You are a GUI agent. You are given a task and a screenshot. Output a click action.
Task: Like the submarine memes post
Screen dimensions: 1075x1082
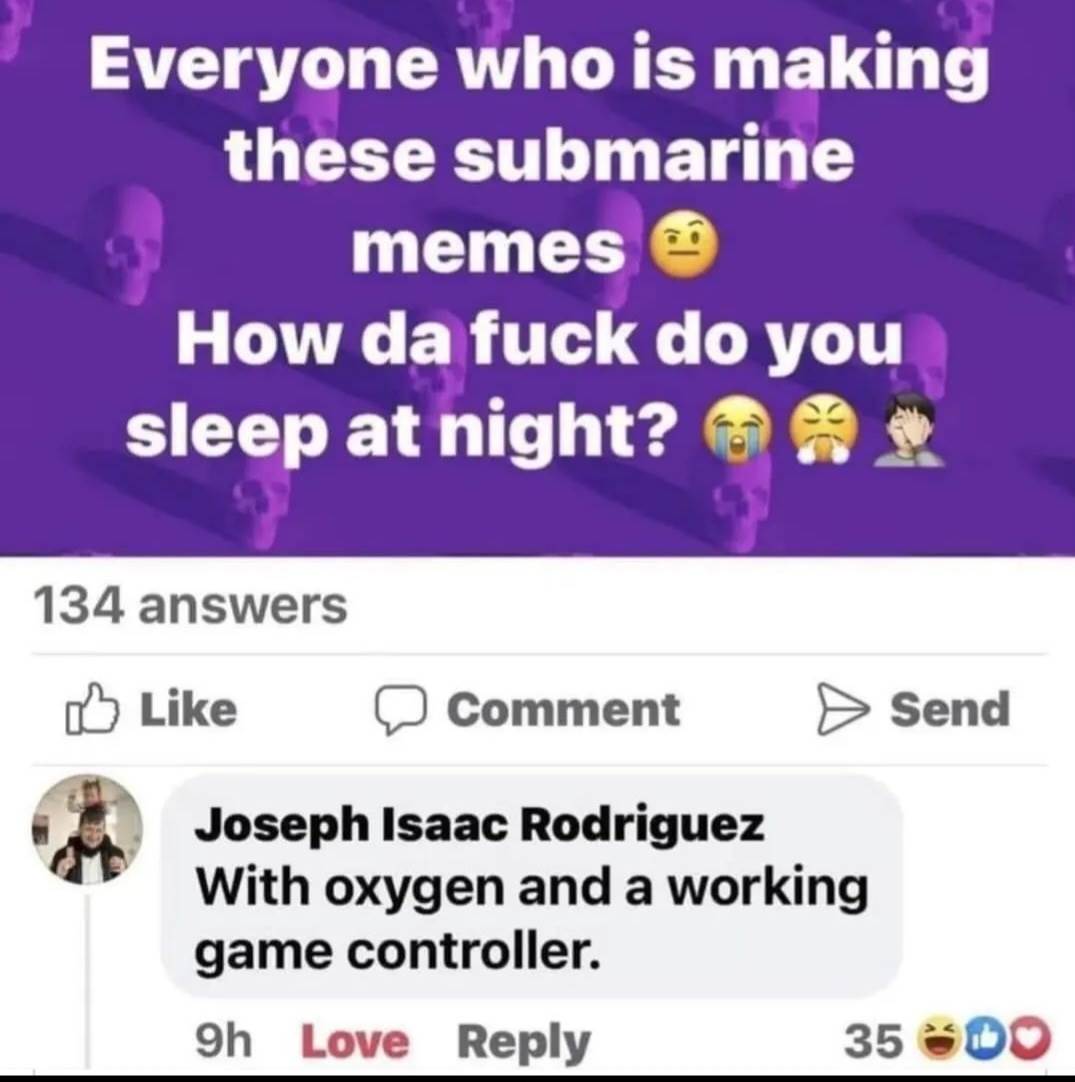pos(150,709)
